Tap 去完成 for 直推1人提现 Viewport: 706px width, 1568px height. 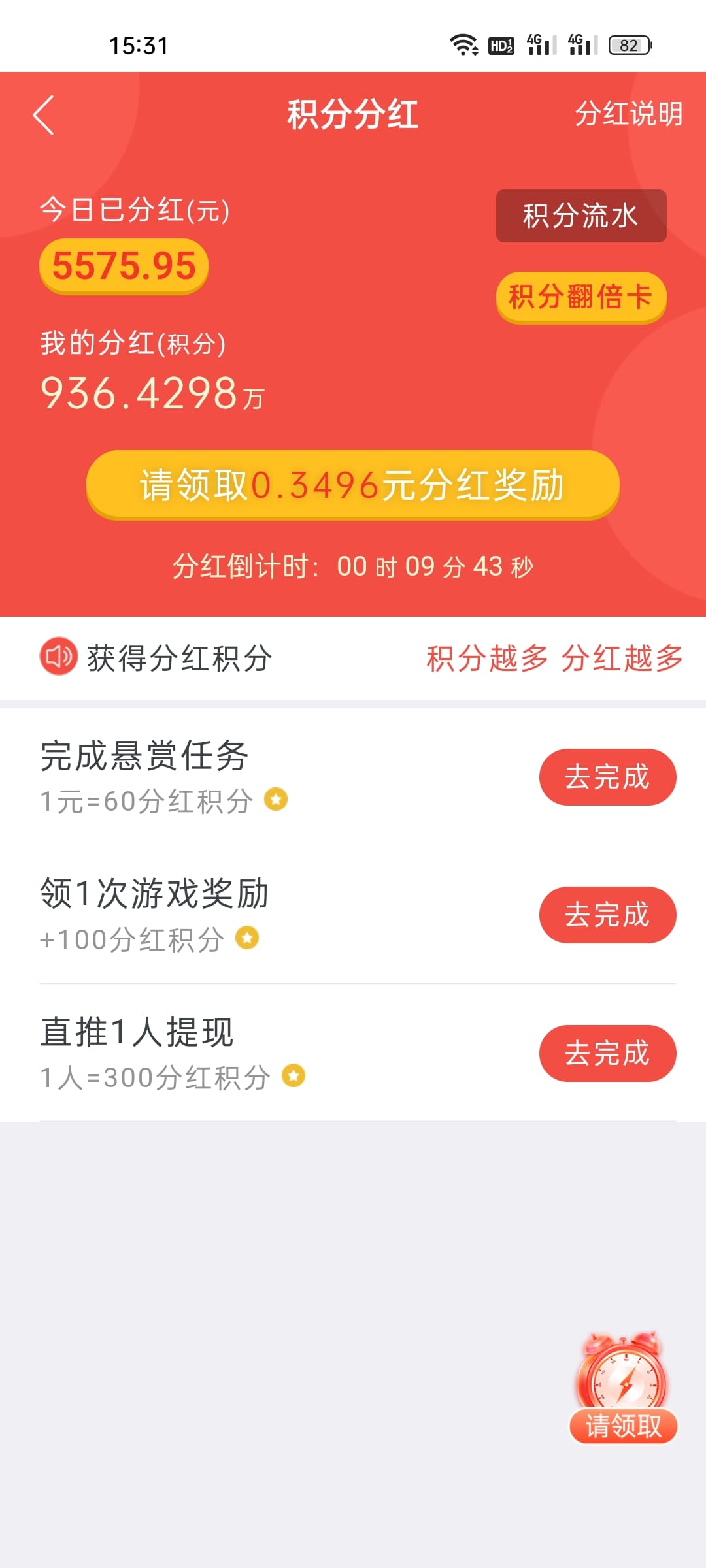[607, 1053]
